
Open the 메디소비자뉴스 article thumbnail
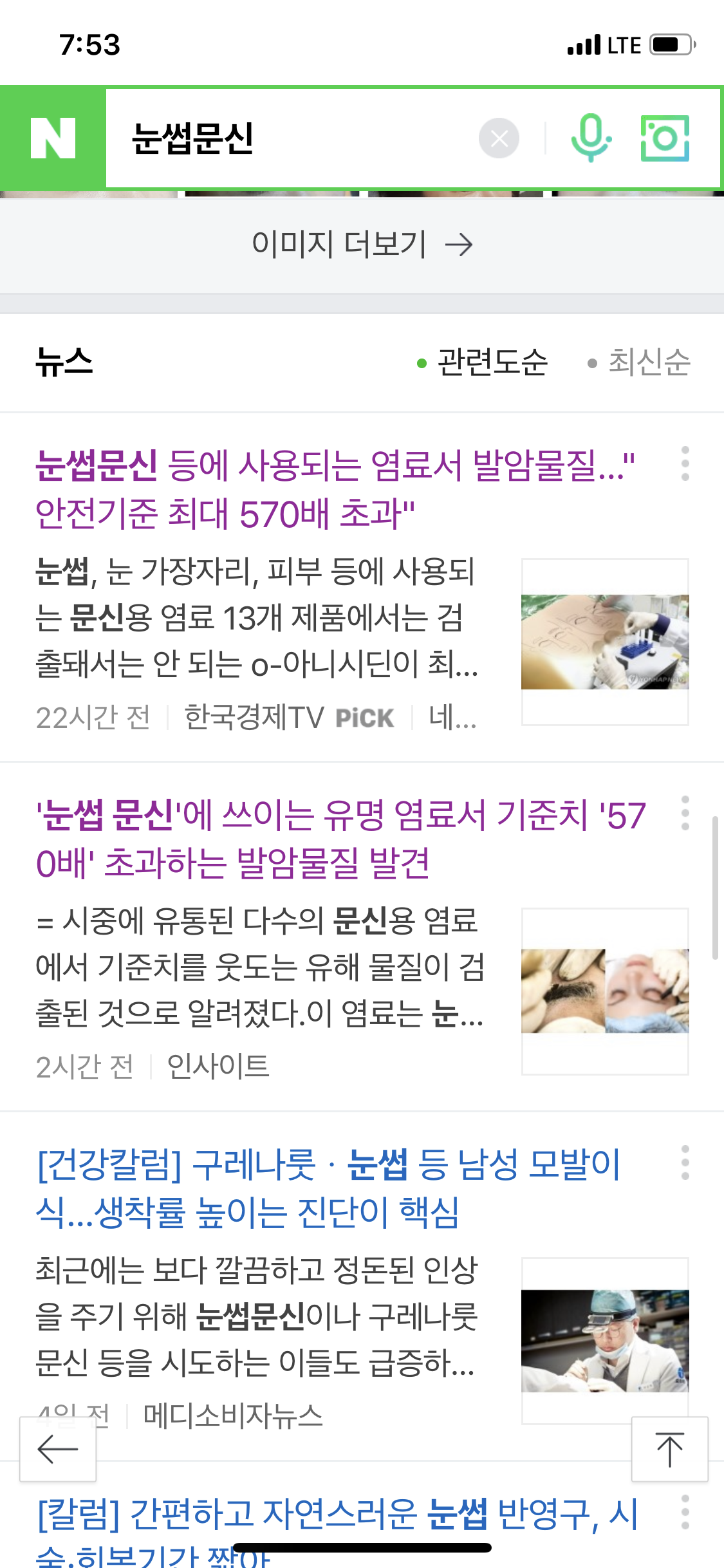pos(605,1340)
